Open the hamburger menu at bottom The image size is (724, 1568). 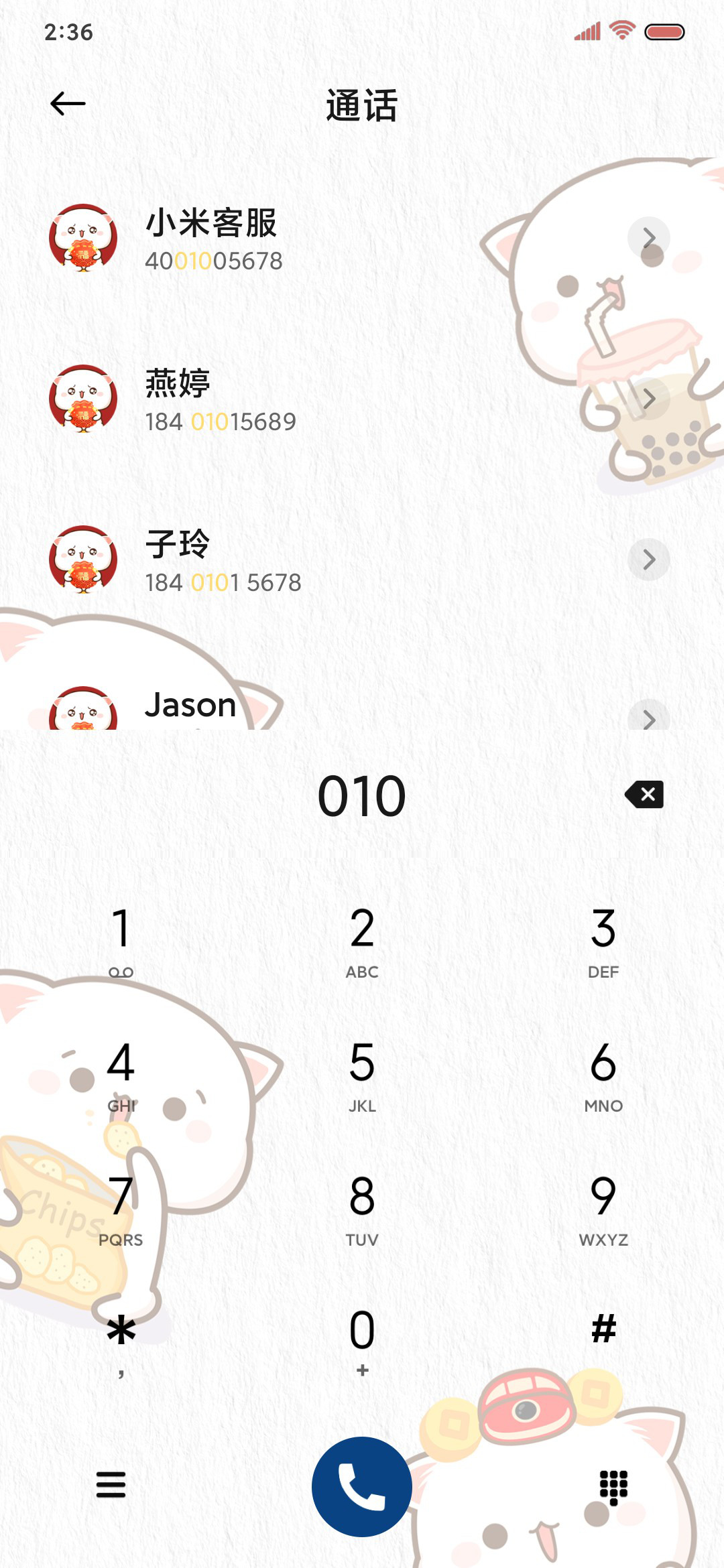pos(111,1485)
